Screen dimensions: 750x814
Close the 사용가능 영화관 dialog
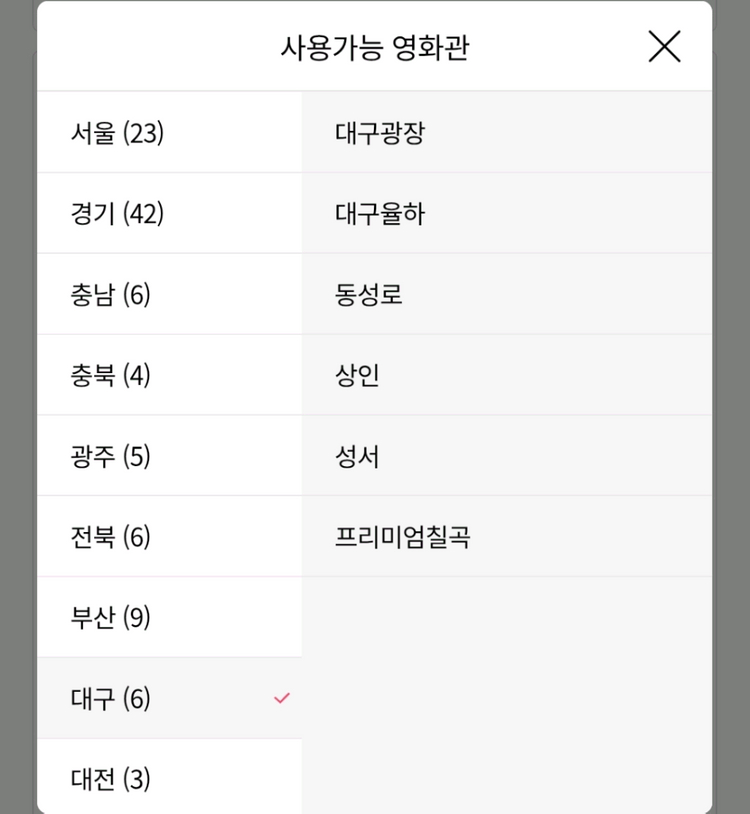click(x=664, y=46)
